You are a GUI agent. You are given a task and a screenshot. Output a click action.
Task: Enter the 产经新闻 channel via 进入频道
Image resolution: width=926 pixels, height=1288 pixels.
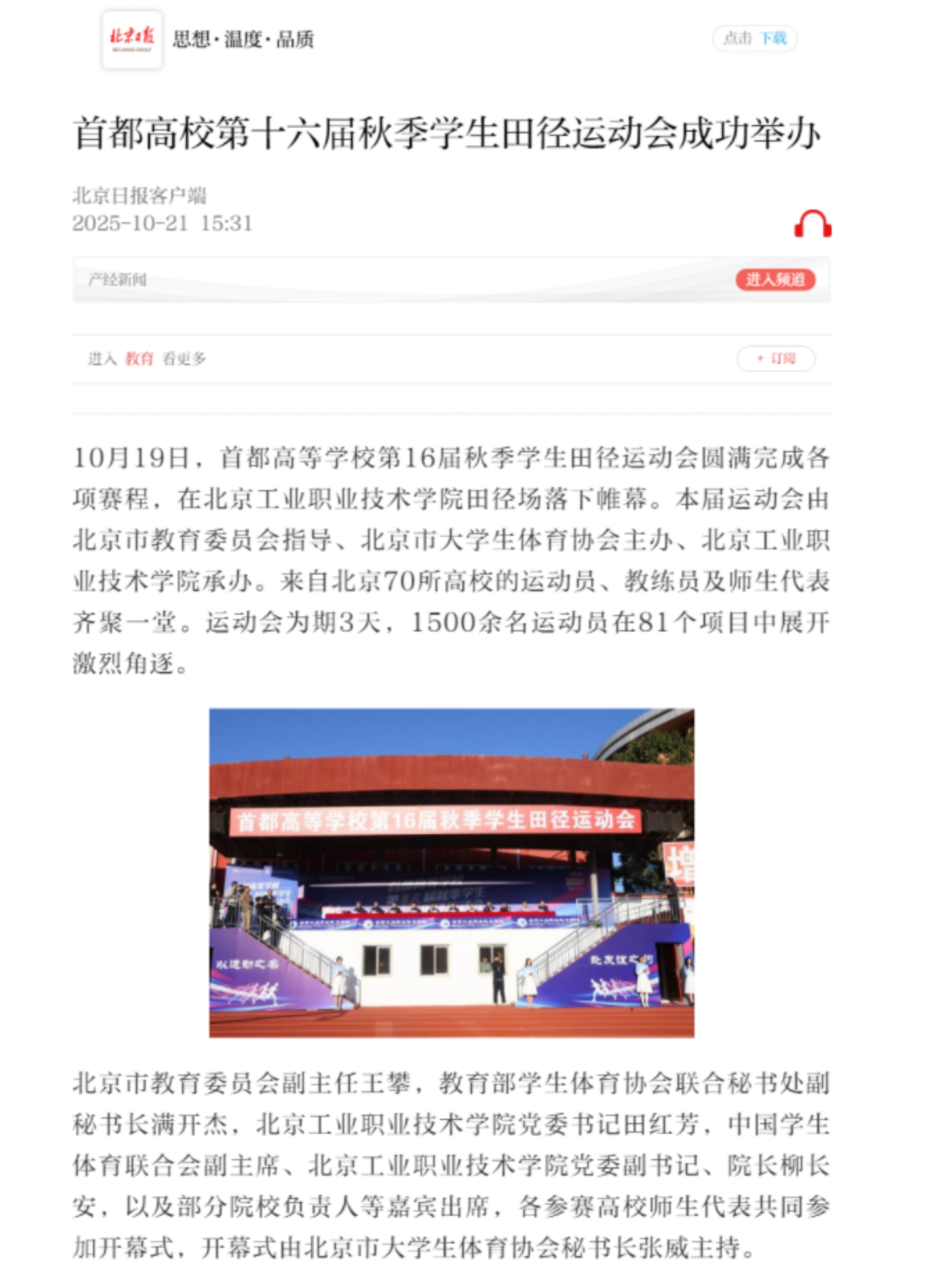[x=775, y=279]
